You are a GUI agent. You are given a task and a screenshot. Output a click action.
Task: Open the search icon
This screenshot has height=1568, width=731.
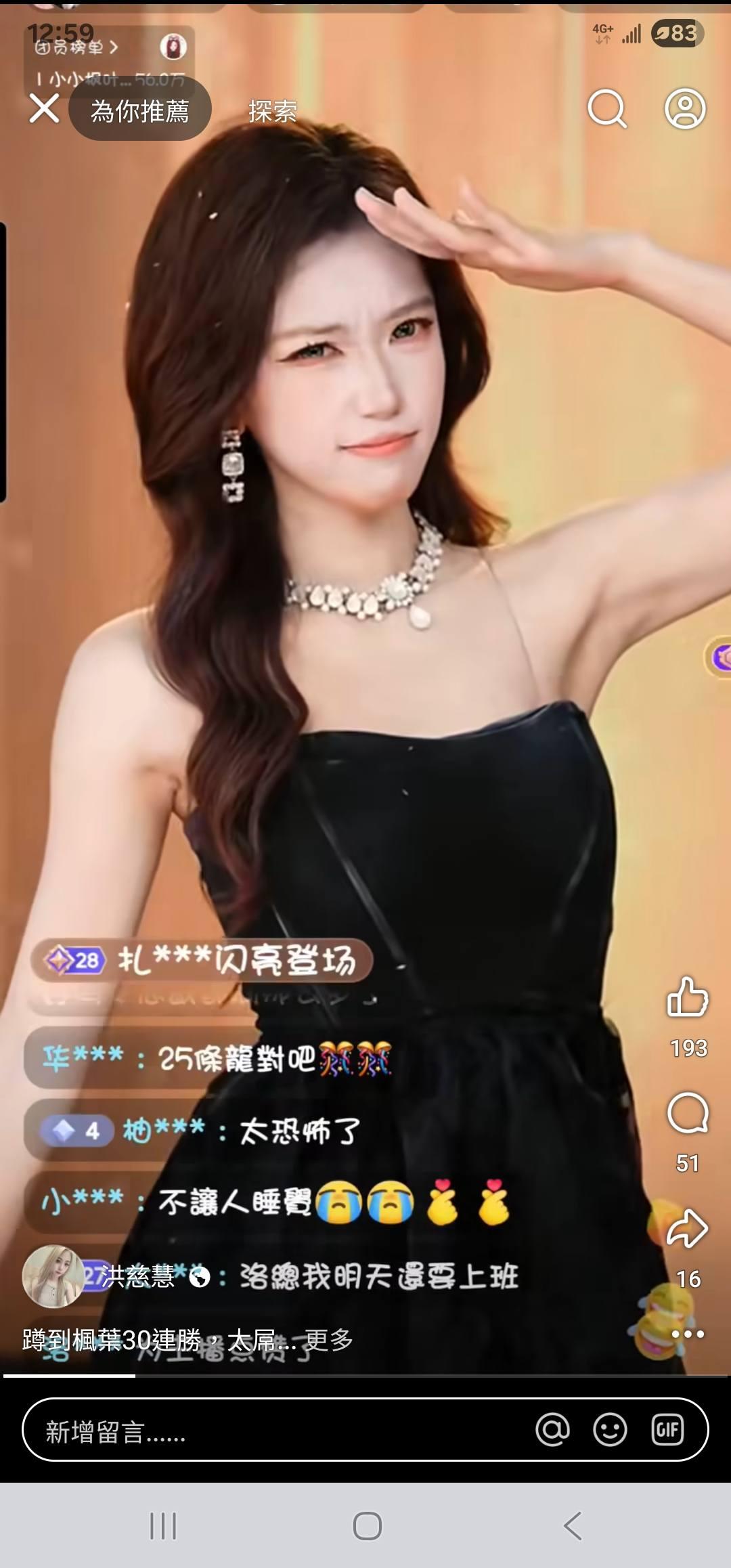click(606, 109)
